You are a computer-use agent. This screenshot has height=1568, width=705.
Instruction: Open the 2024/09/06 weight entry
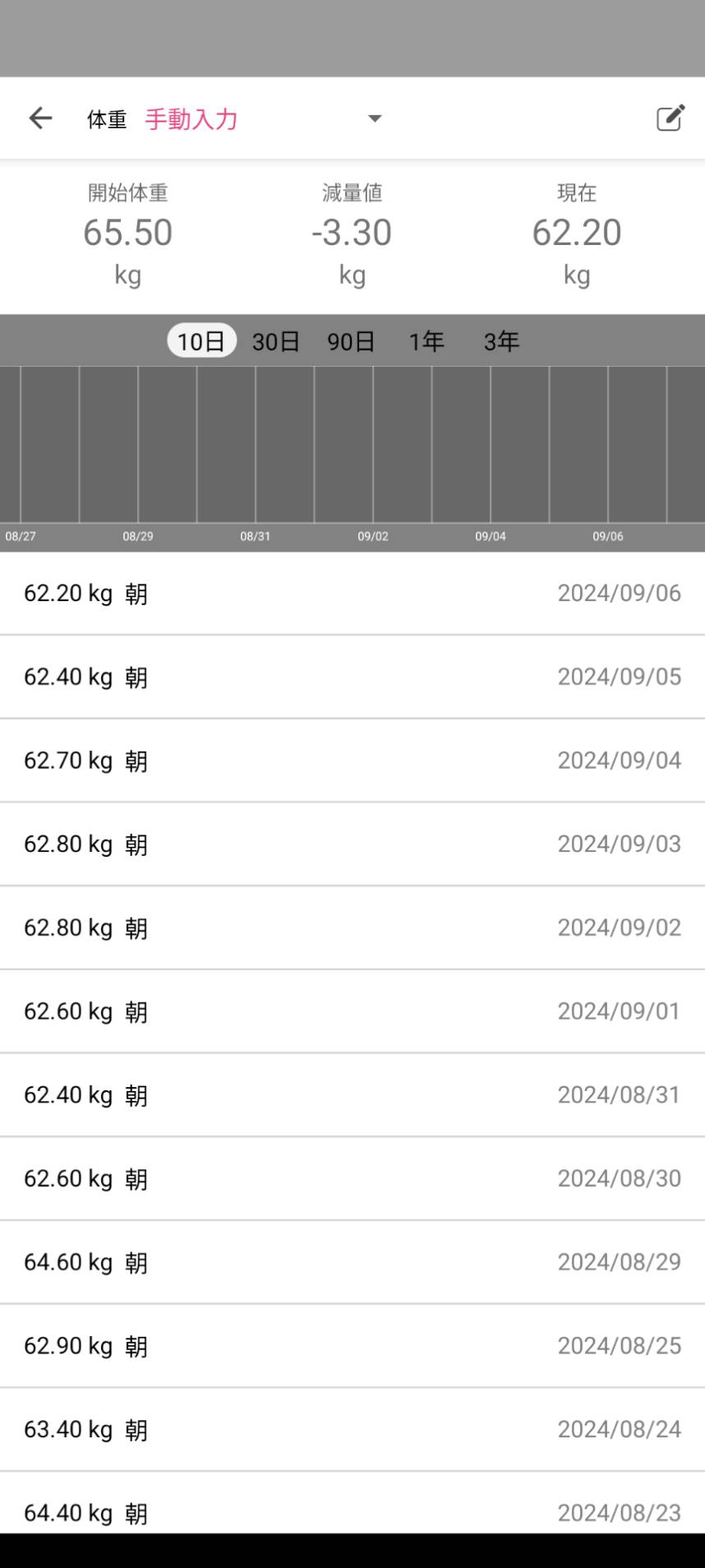(x=352, y=594)
